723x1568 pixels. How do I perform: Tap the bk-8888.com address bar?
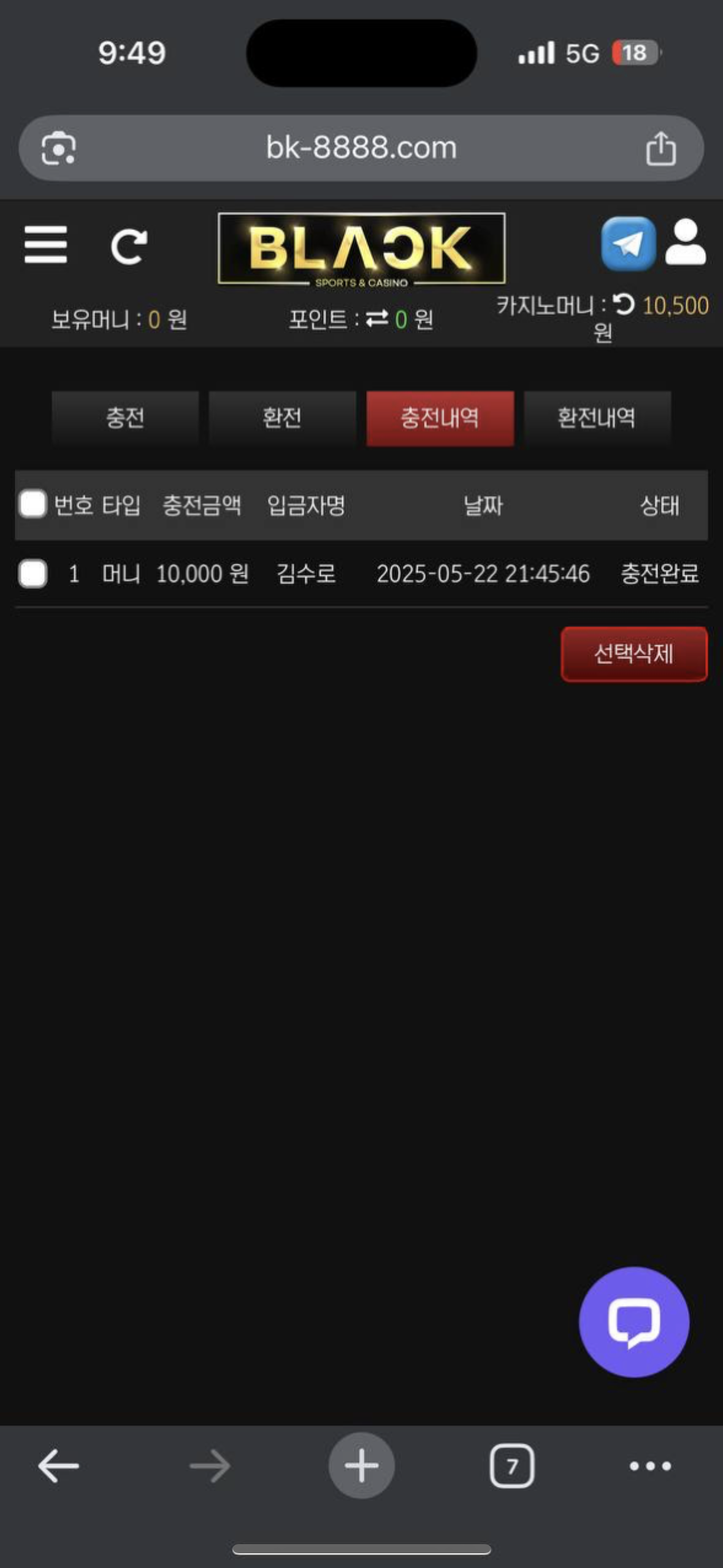[361, 148]
